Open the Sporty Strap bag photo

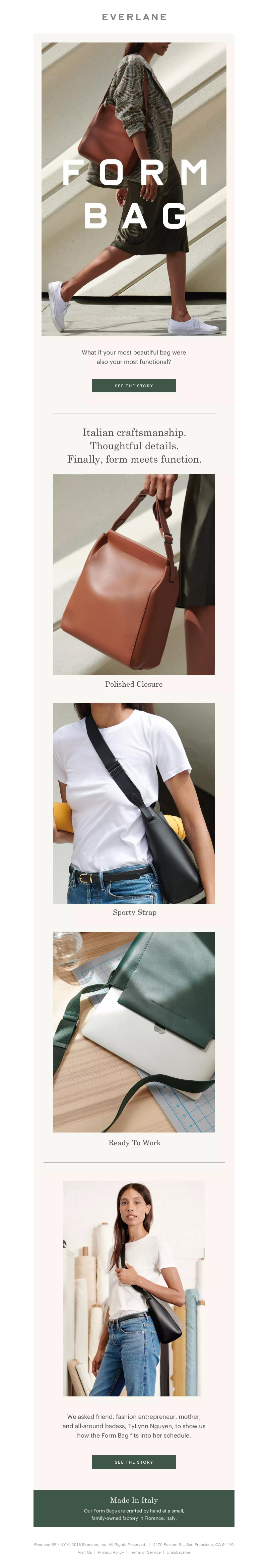[133, 802]
